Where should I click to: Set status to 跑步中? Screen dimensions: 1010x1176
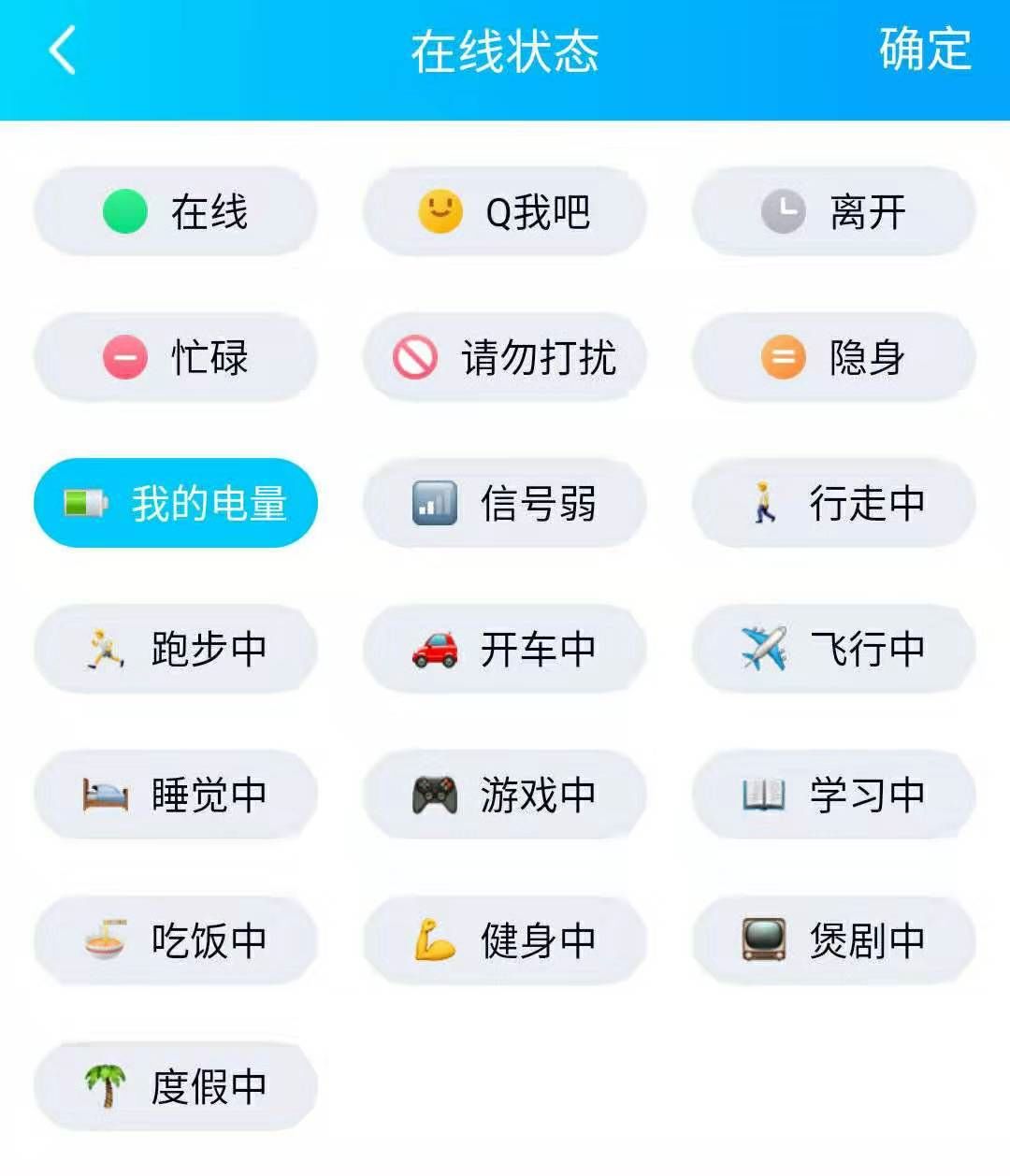[176, 649]
